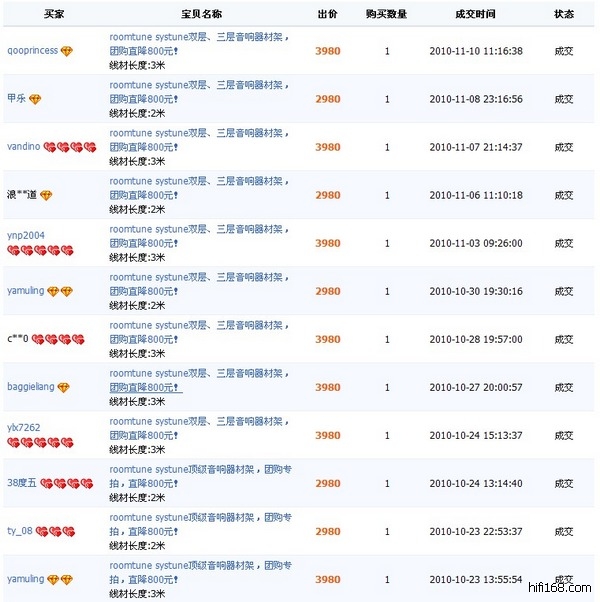View buyer vandino's profile
Image resolution: width=600 pixels, height=602 pixels.
(x=24, y=147)
